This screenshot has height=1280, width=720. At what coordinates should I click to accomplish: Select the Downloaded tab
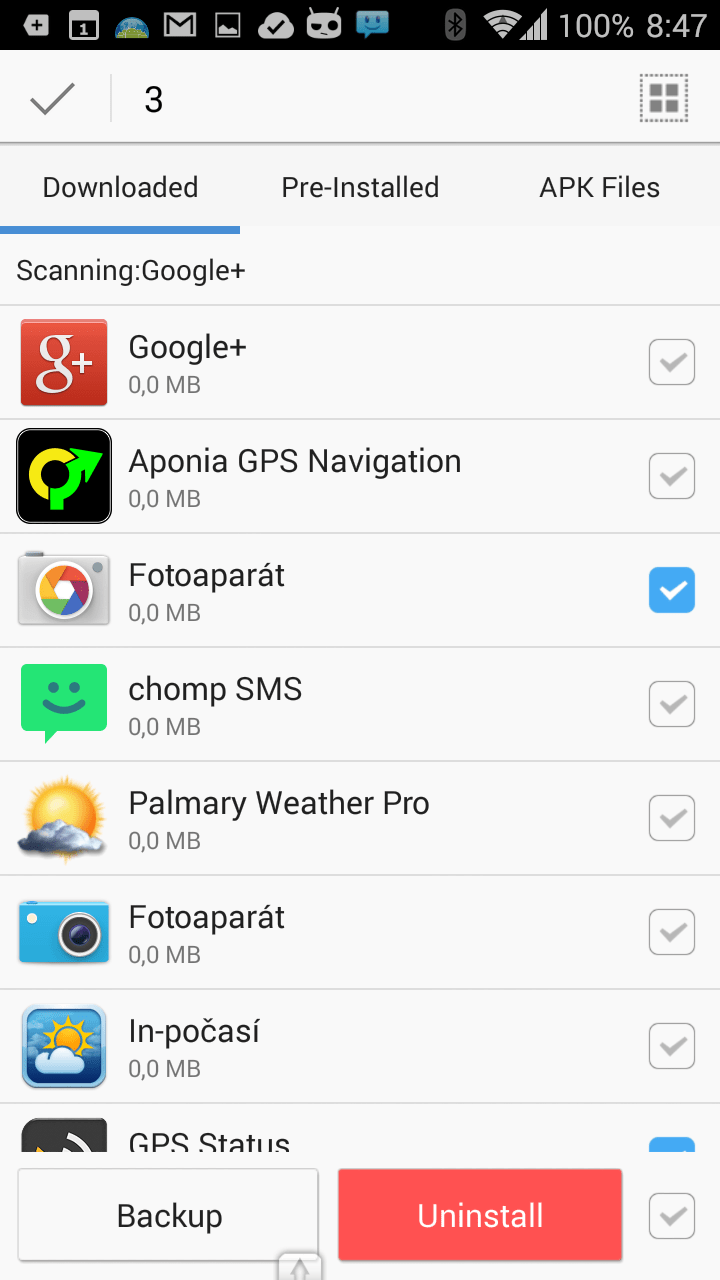[120, 187]
